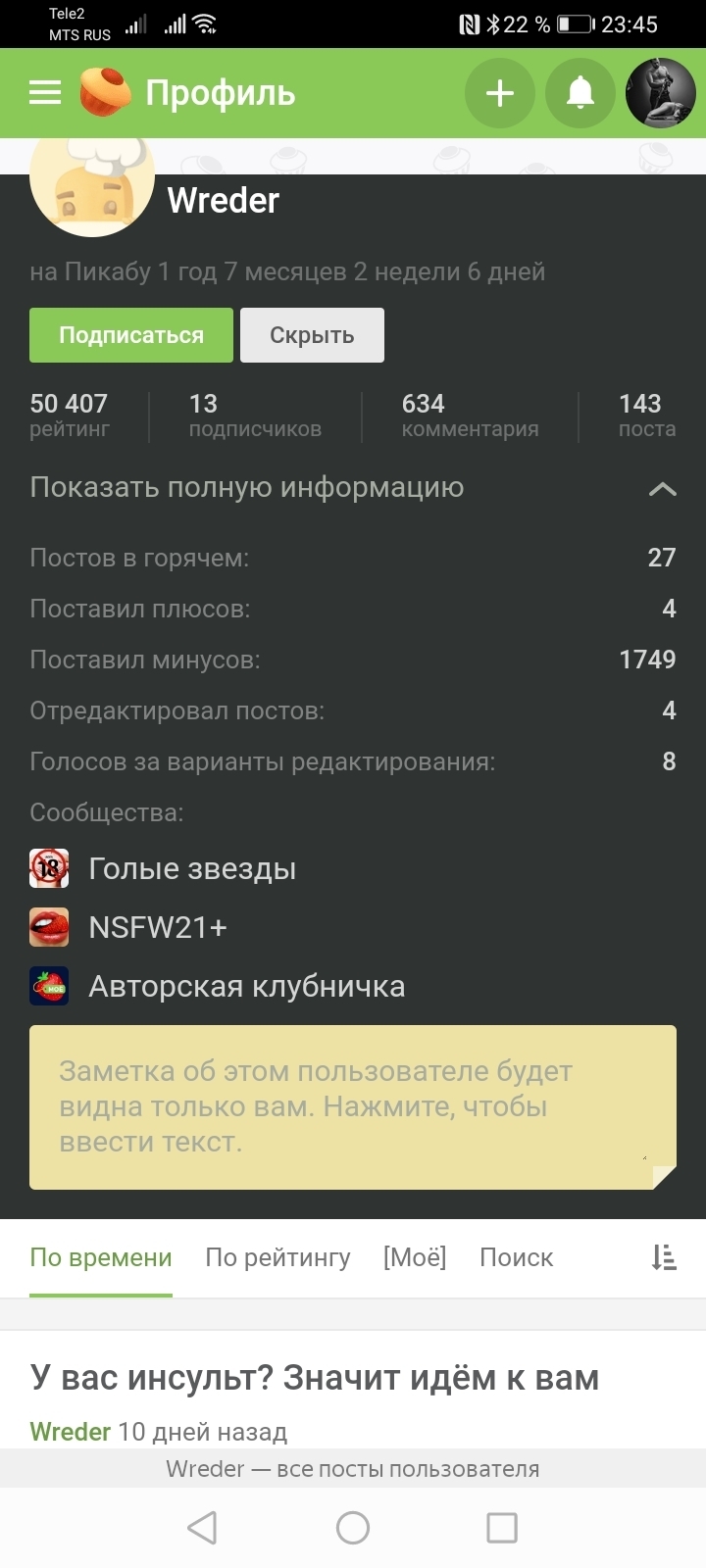
Task: Switch to the По рейтингу tab
Action: point(277,1258)
